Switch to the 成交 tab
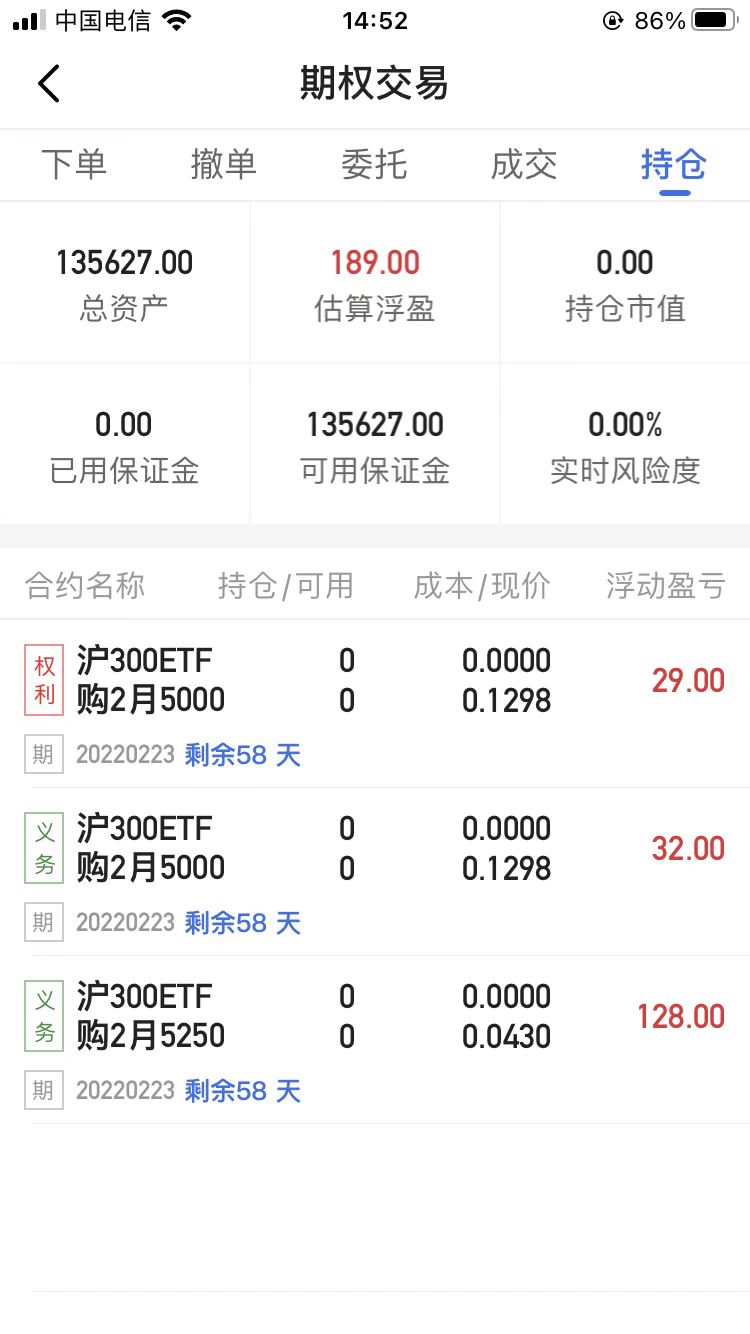Viewport: 750px width, 1334px height. coord(524,165)
